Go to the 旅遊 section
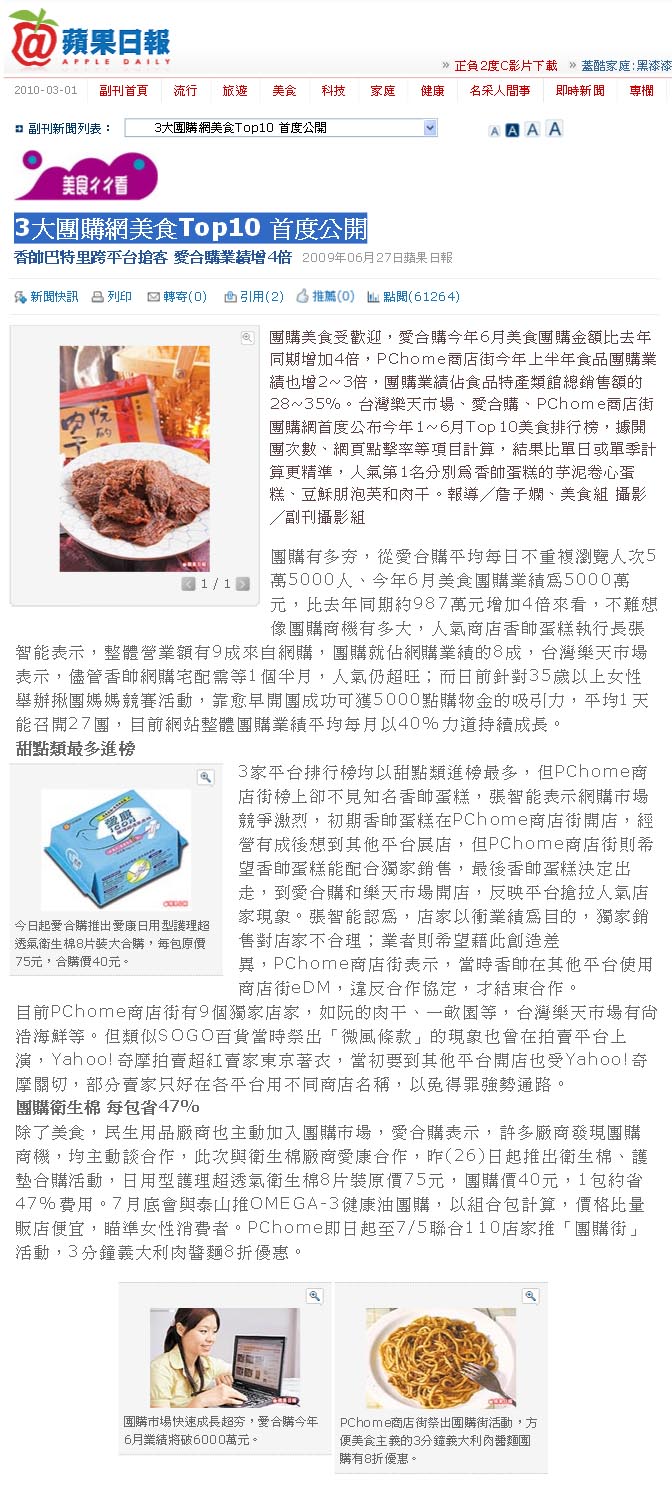 pos(235,91)
